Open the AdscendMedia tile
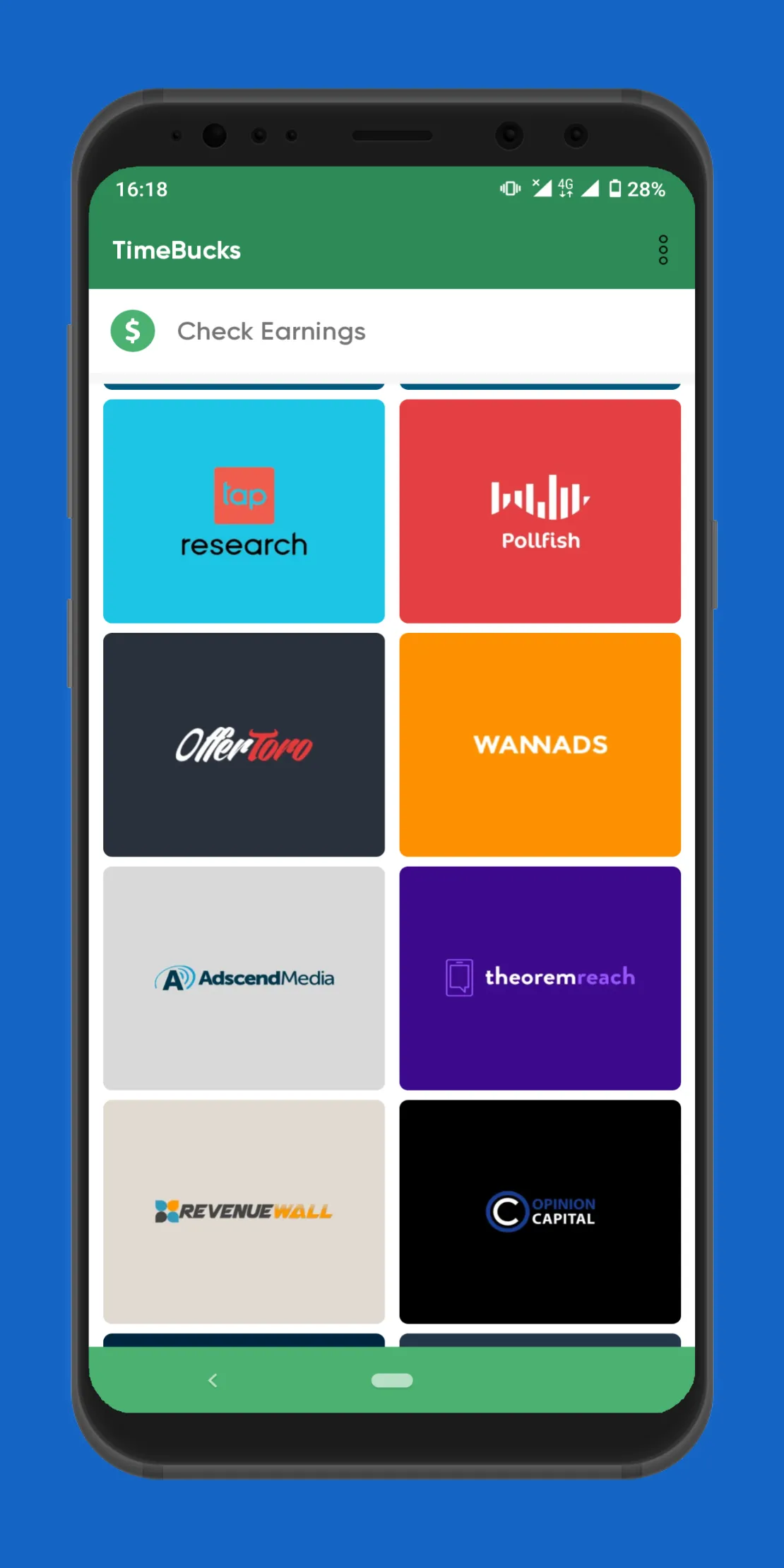Viewport: 784px width, 1568px height. pyautogui.click(x=244, y=978)
